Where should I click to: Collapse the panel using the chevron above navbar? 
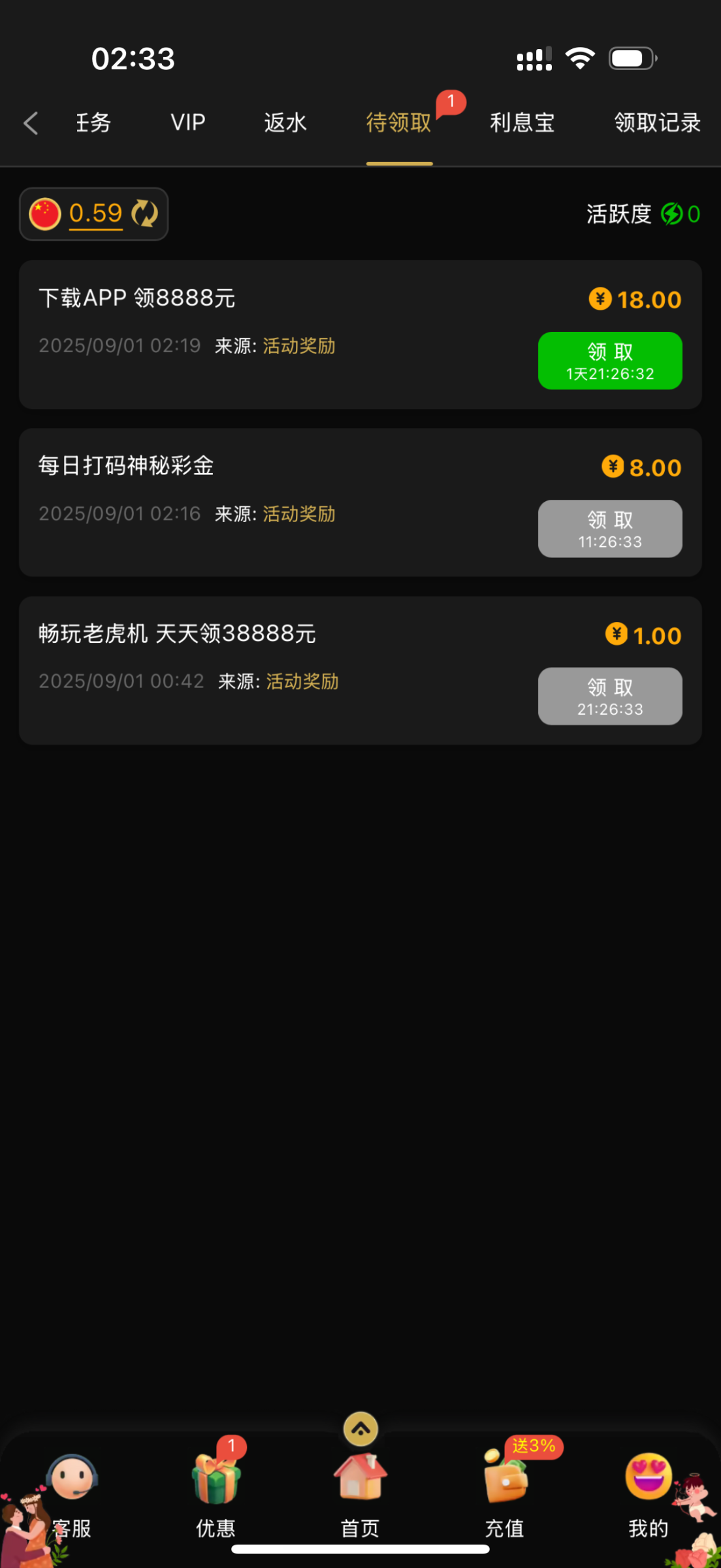(360, 1428)
